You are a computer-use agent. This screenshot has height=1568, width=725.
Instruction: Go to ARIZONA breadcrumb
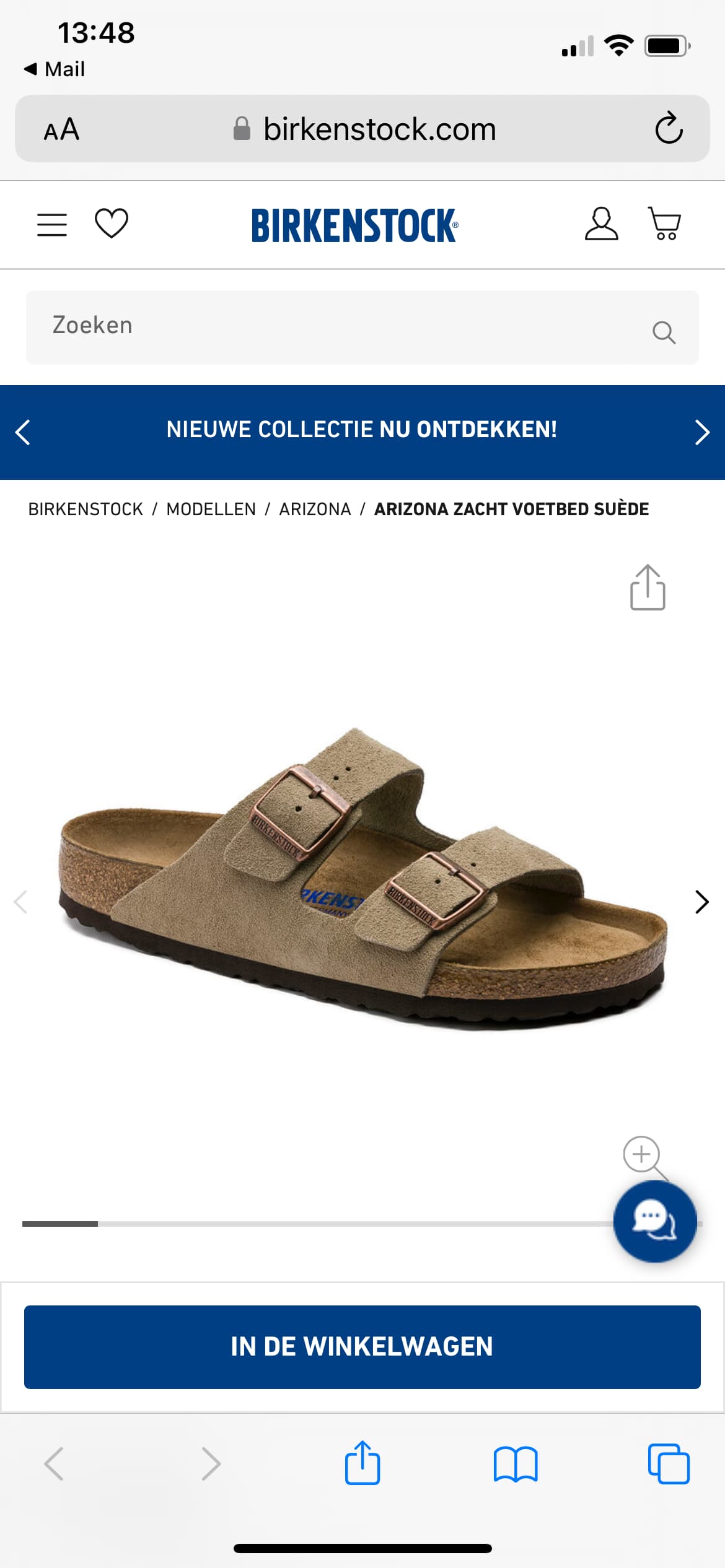pos(315,509)
